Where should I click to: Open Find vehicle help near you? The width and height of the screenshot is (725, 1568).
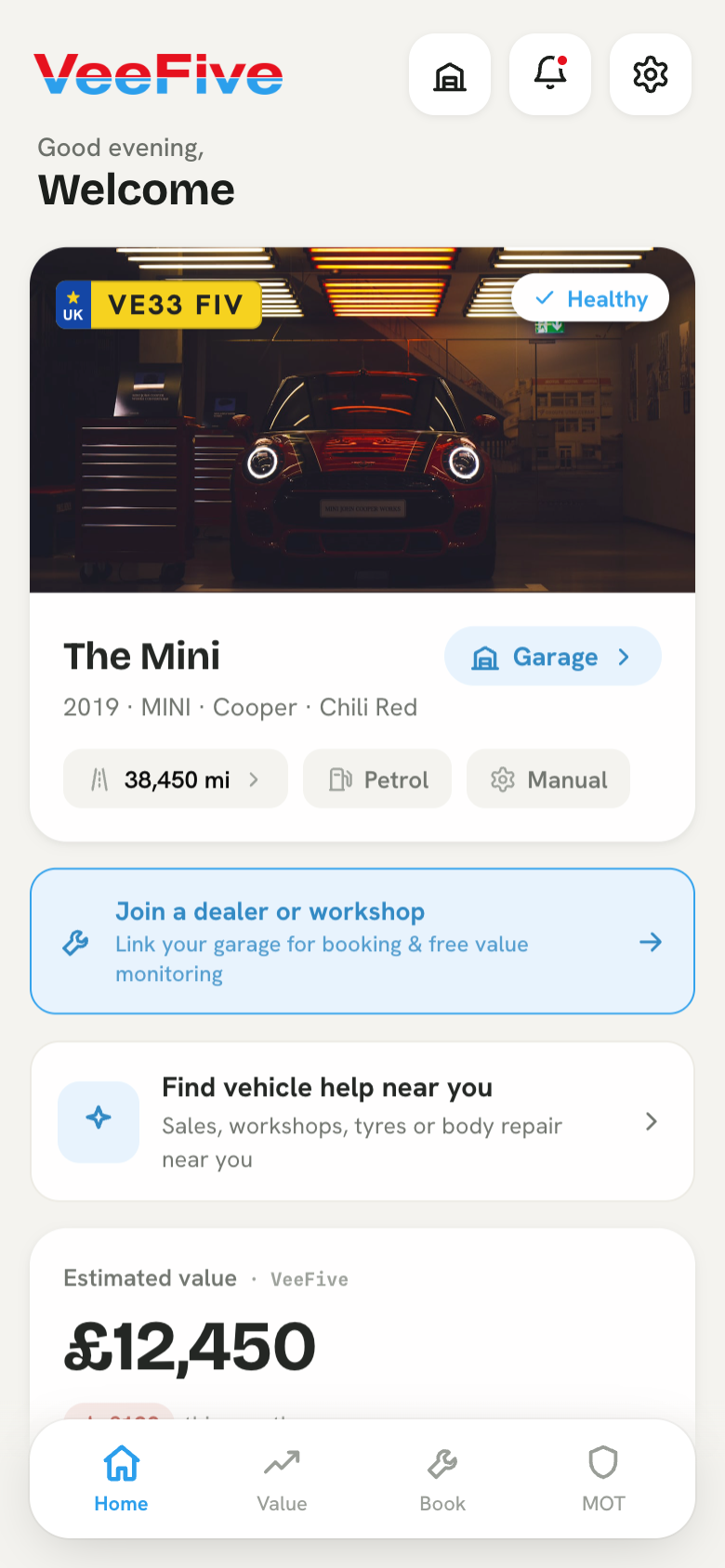[x=362, y=1121]
